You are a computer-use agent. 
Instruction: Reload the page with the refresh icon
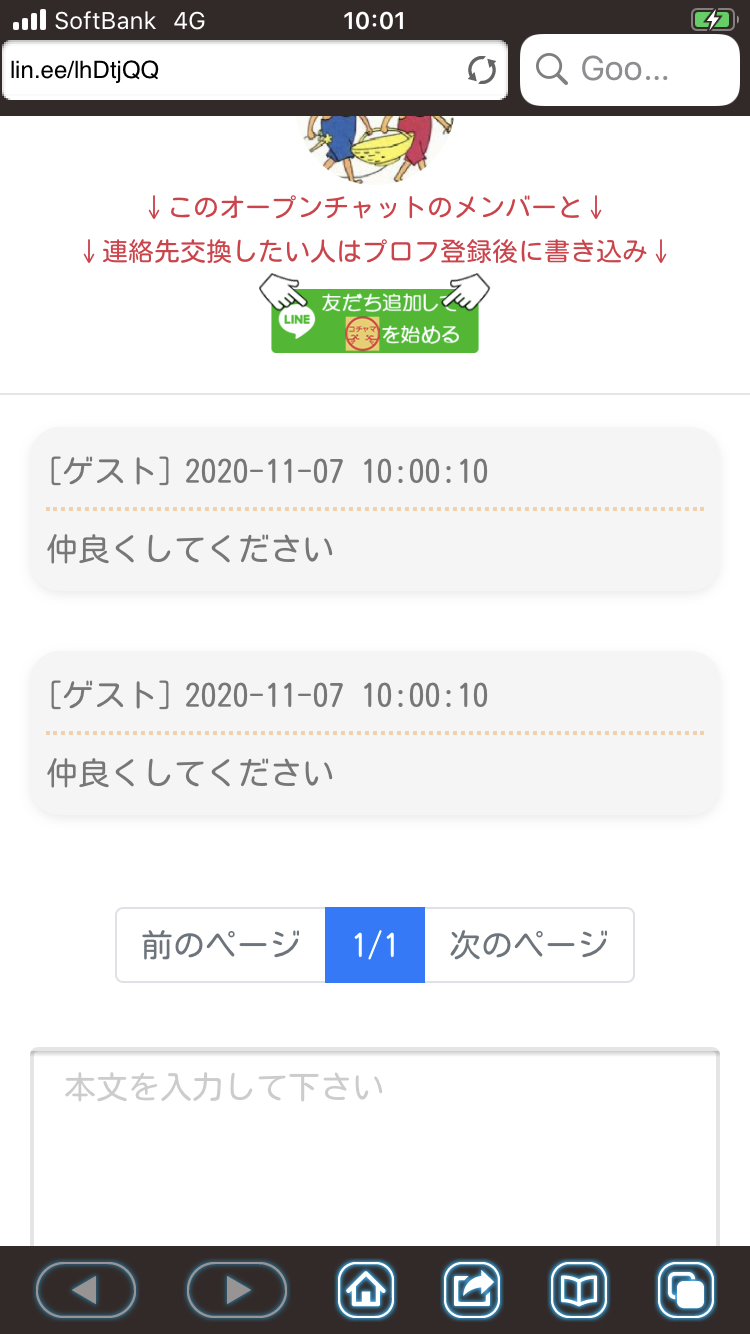pos(481,70)
